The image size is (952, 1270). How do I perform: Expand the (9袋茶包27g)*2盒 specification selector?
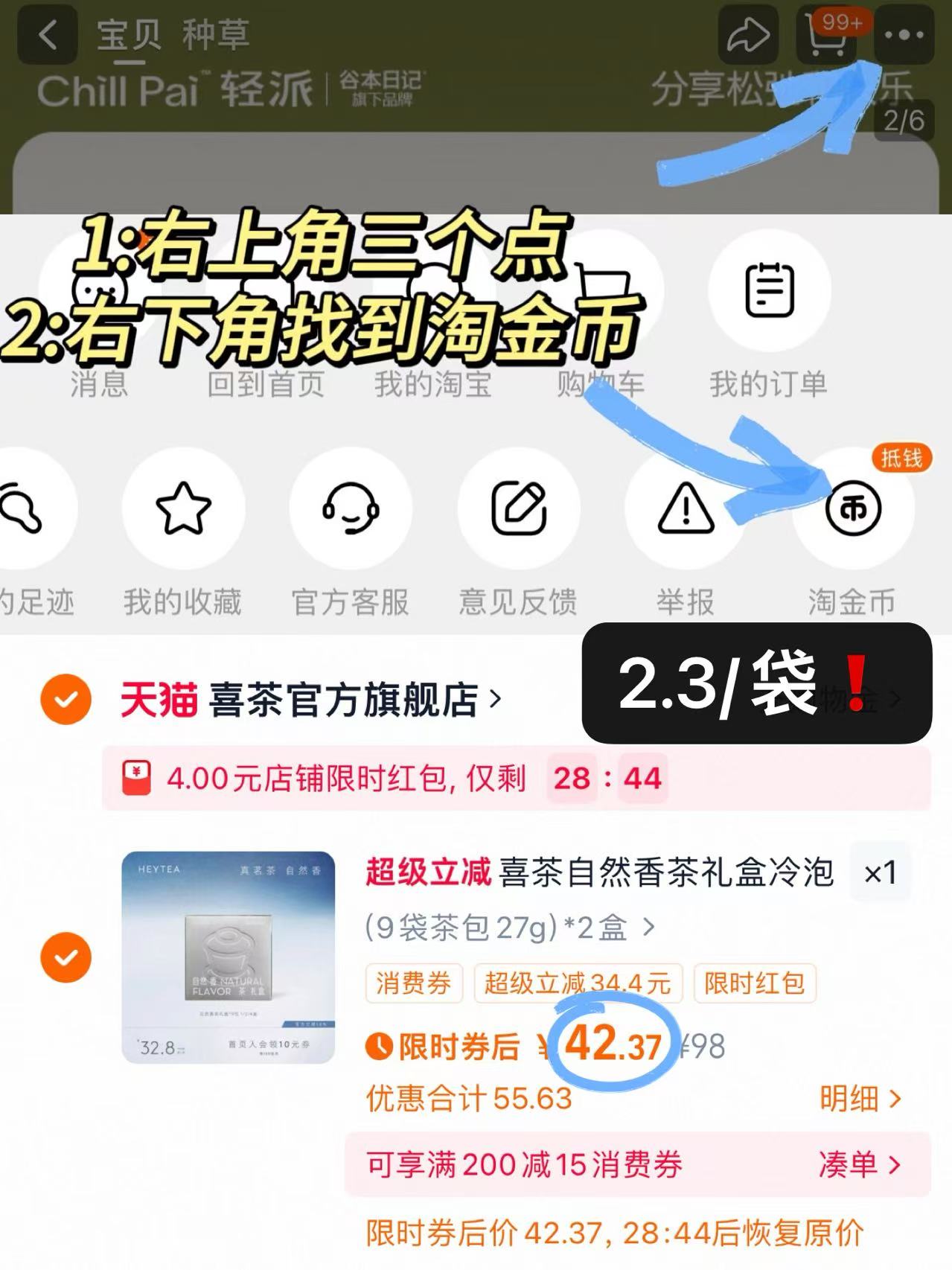[506, 928]
